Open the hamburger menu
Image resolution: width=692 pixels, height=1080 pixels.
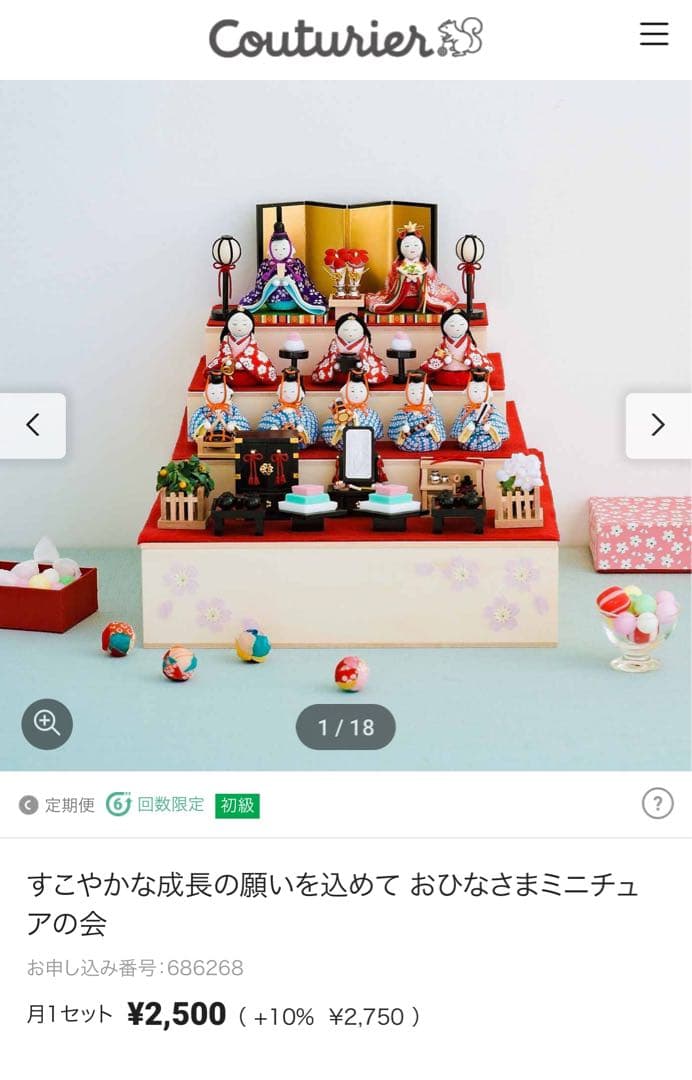coord(654,34)
